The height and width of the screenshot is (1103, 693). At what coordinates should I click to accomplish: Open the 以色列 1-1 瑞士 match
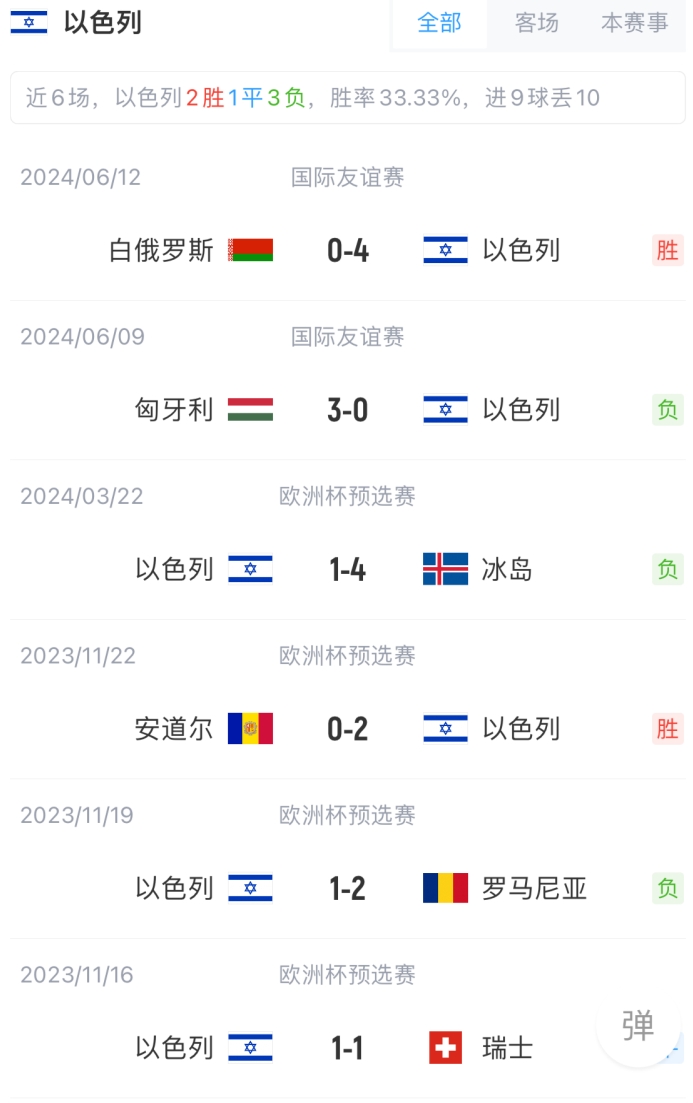[x=347, y=1048]
